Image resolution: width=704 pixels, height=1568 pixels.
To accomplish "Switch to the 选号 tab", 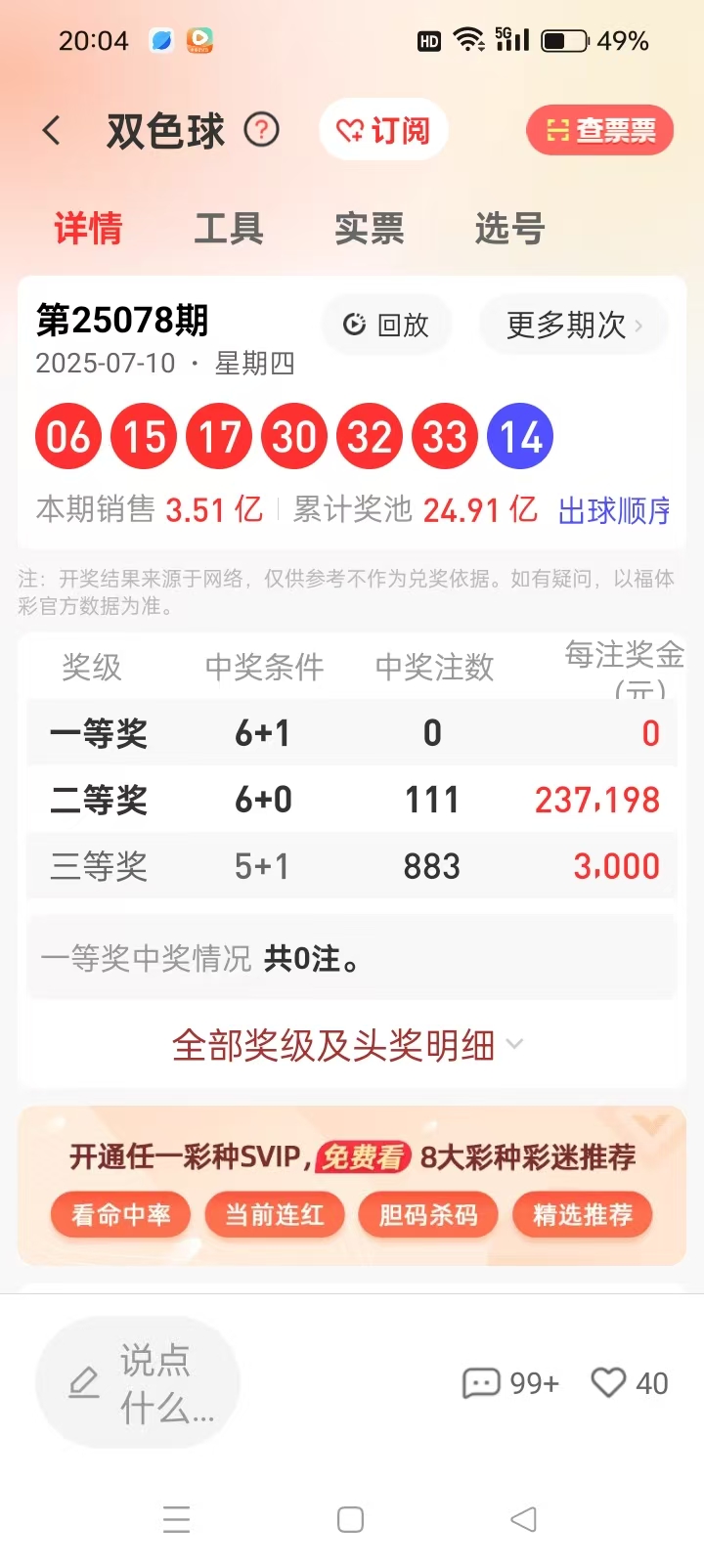I will [x=509, y=229].
